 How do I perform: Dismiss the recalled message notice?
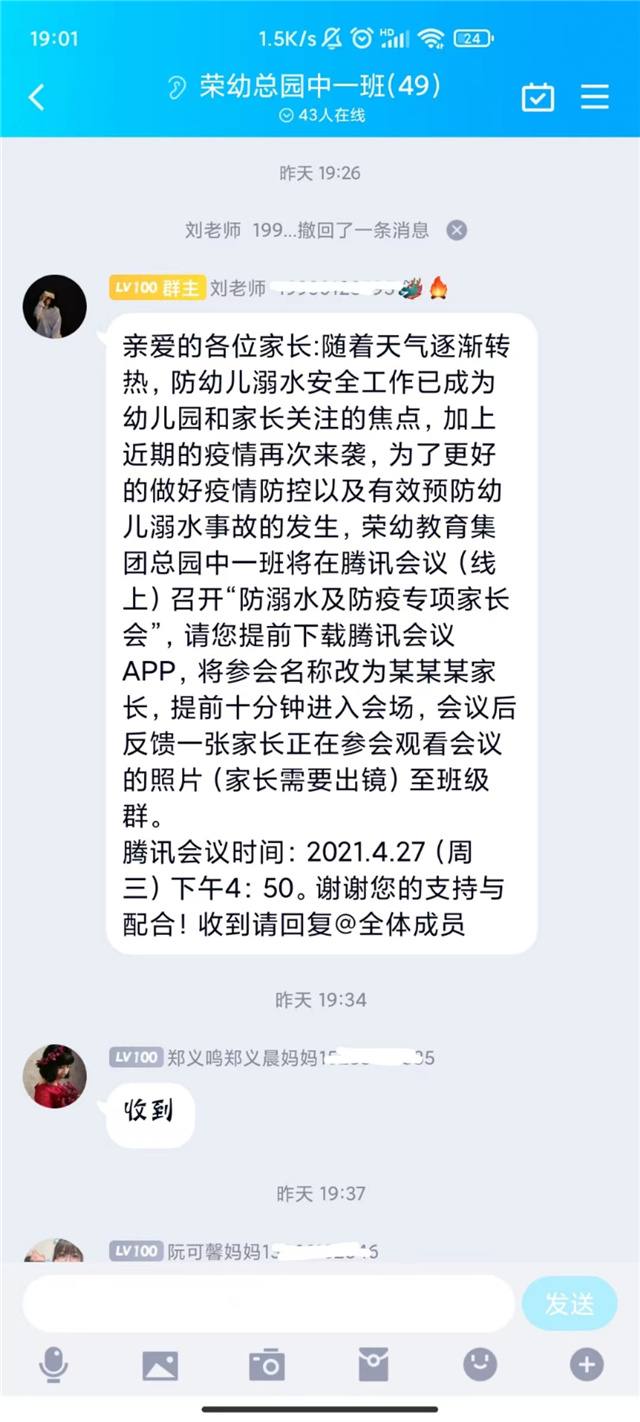pos(456,231)
